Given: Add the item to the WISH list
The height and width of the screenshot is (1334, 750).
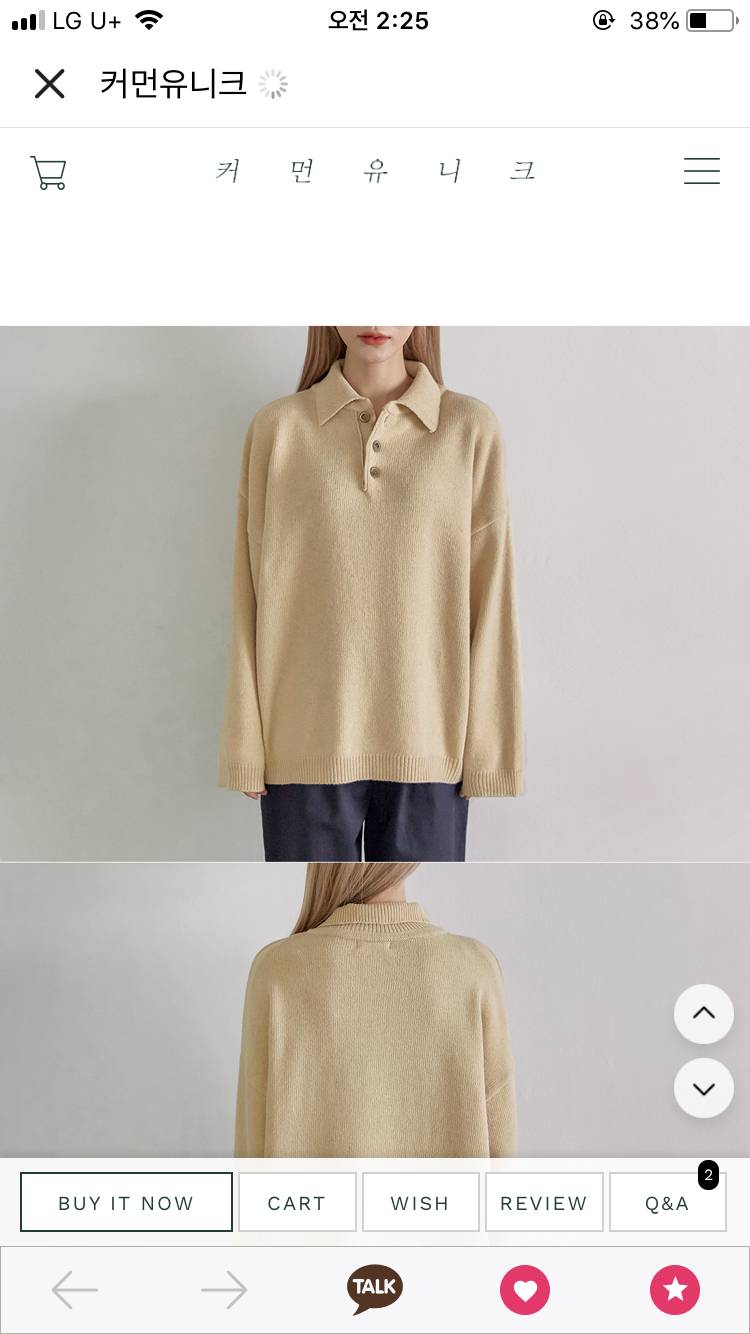Looking at the screenshot, I should [420, 1202].
